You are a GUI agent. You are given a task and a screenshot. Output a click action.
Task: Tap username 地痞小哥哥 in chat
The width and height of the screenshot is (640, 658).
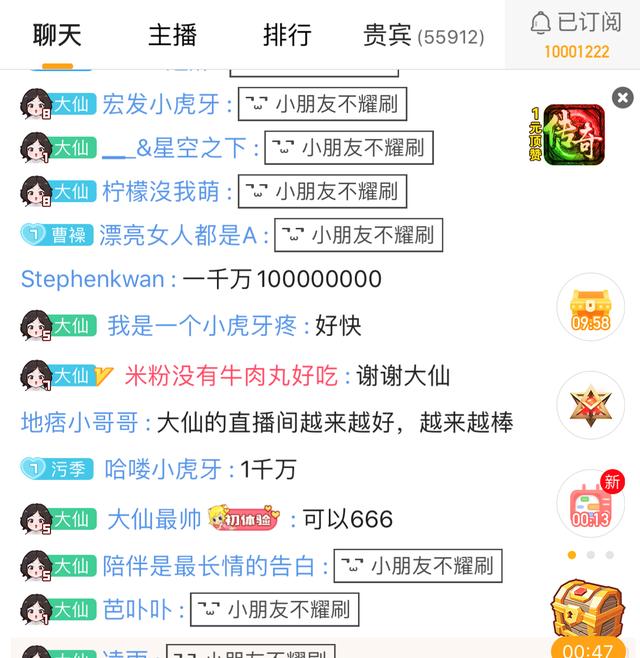pyautogui.click(x=79, y=423)
